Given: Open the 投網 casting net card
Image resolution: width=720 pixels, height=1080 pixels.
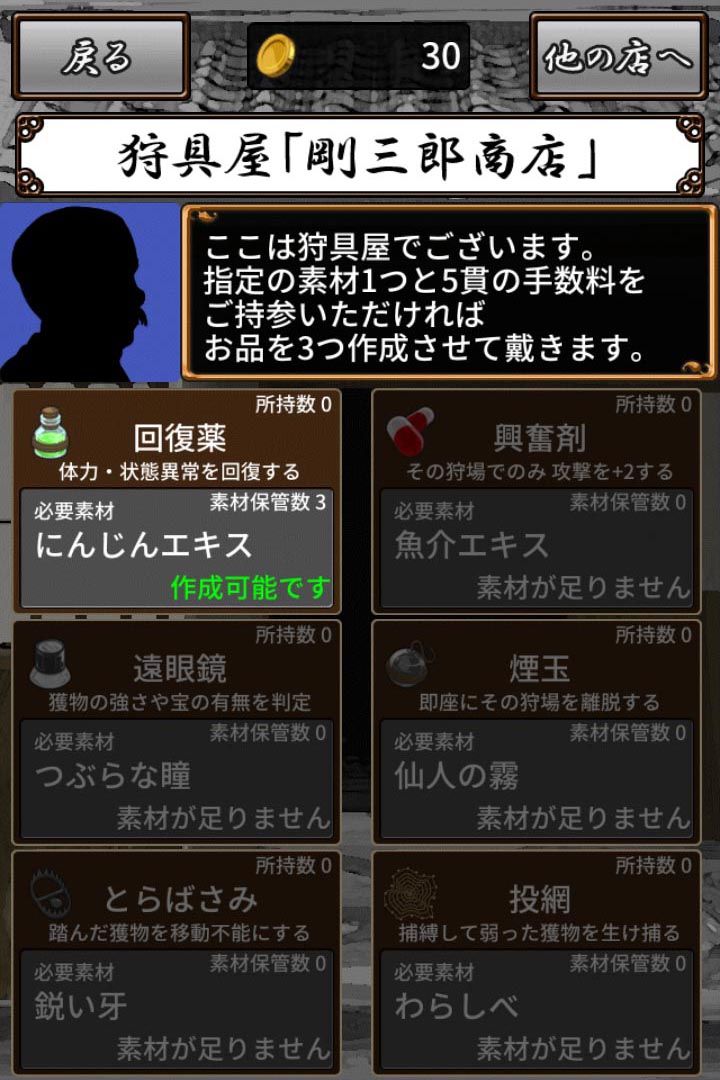Looking at the screenshot, I should pyautogui.click(x=537, y=962).
